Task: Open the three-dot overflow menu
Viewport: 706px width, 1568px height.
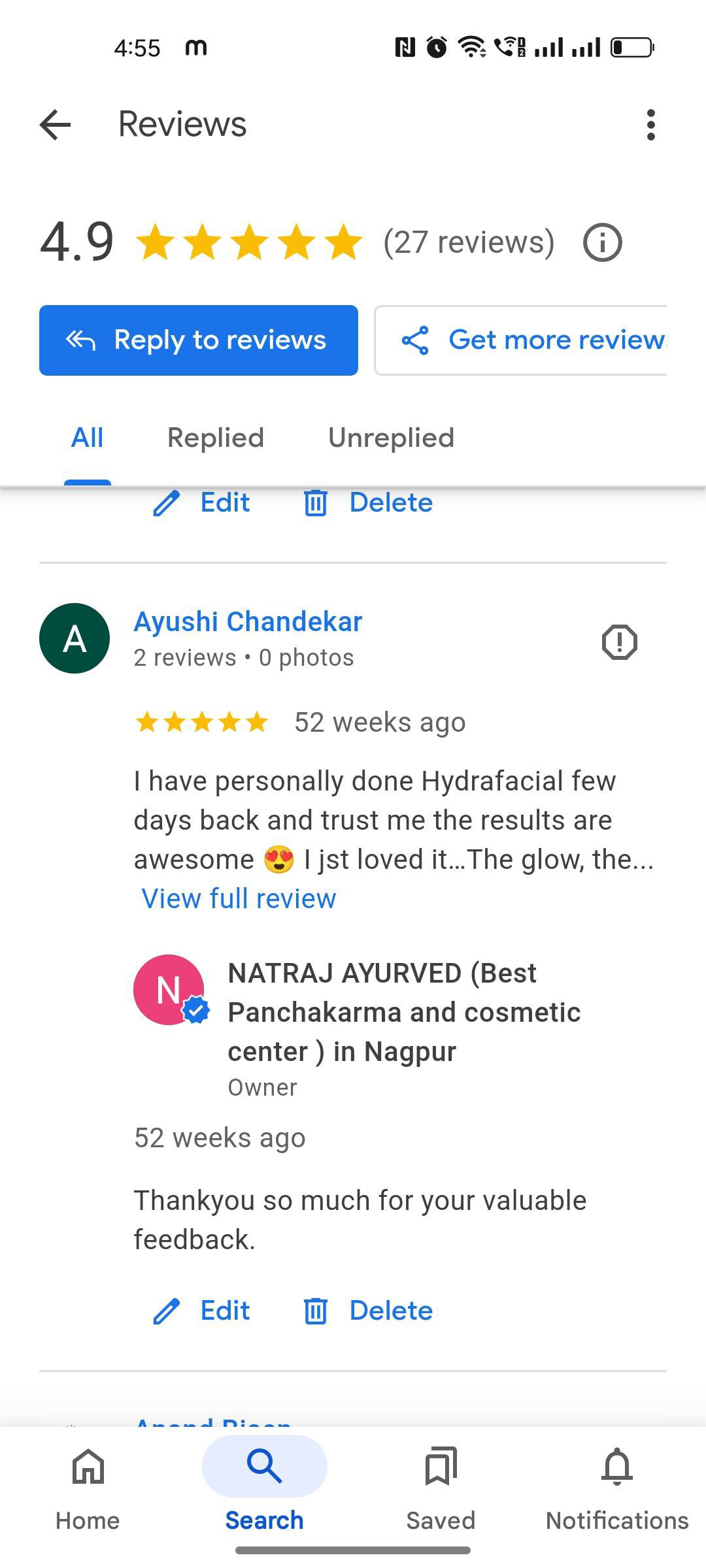Action: click(650, 125)
